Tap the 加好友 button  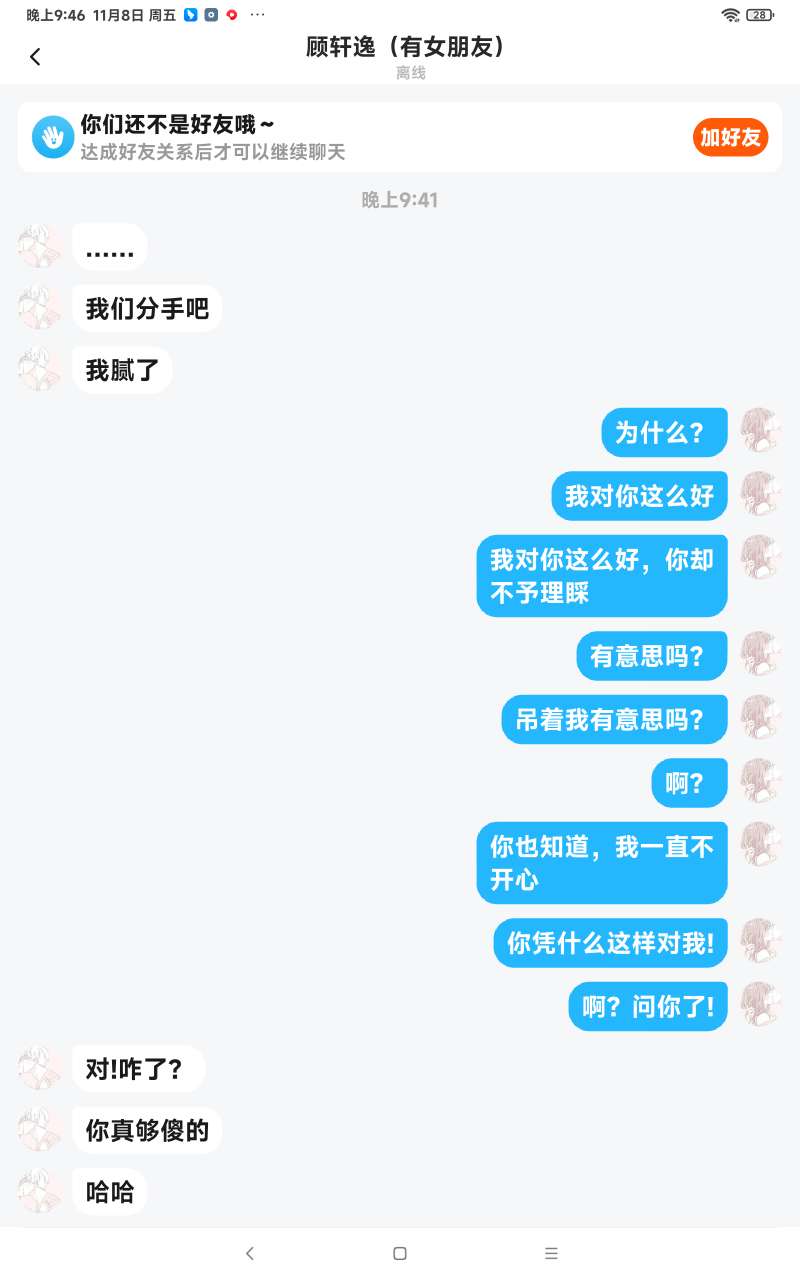730,137
